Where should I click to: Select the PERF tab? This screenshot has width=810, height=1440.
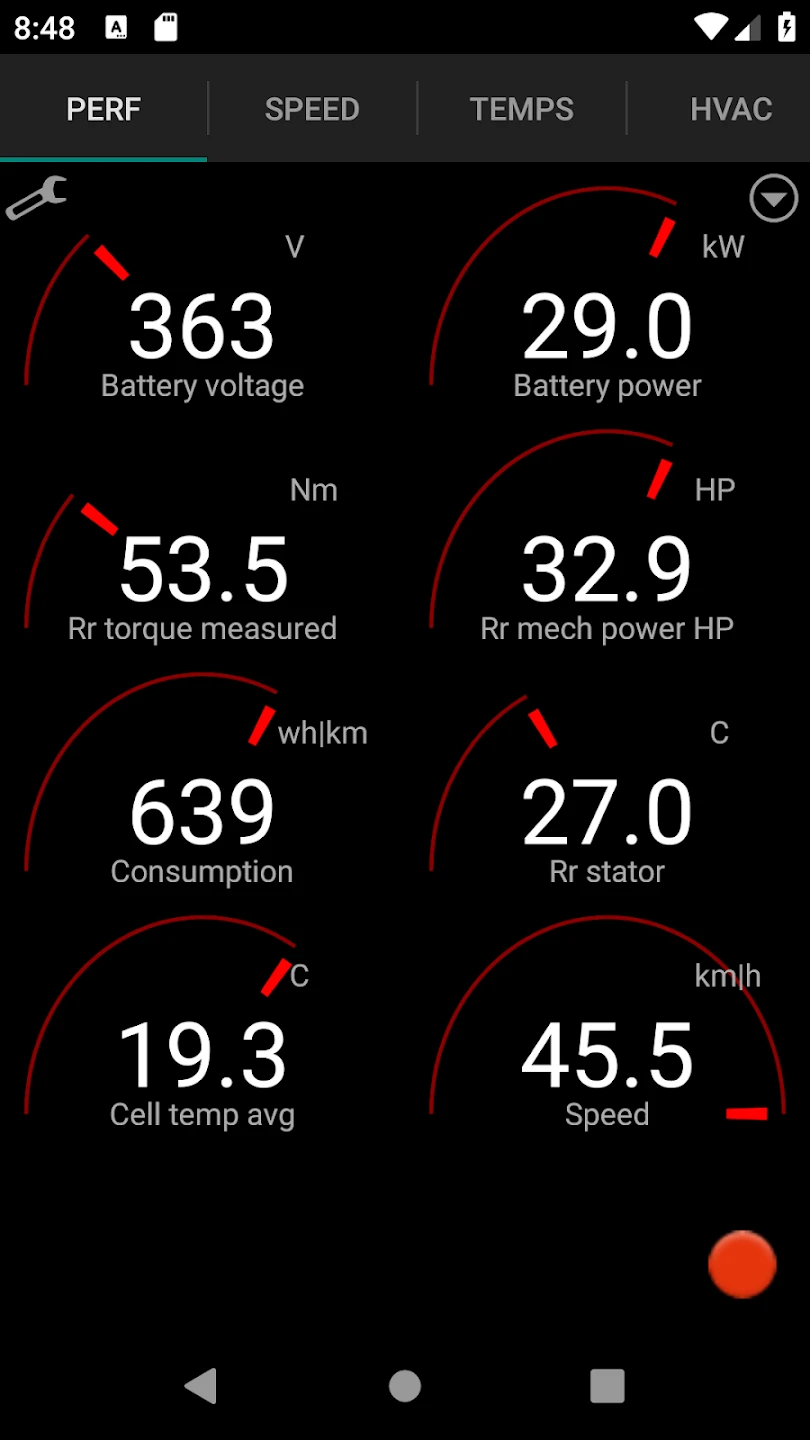pos(104,109)
